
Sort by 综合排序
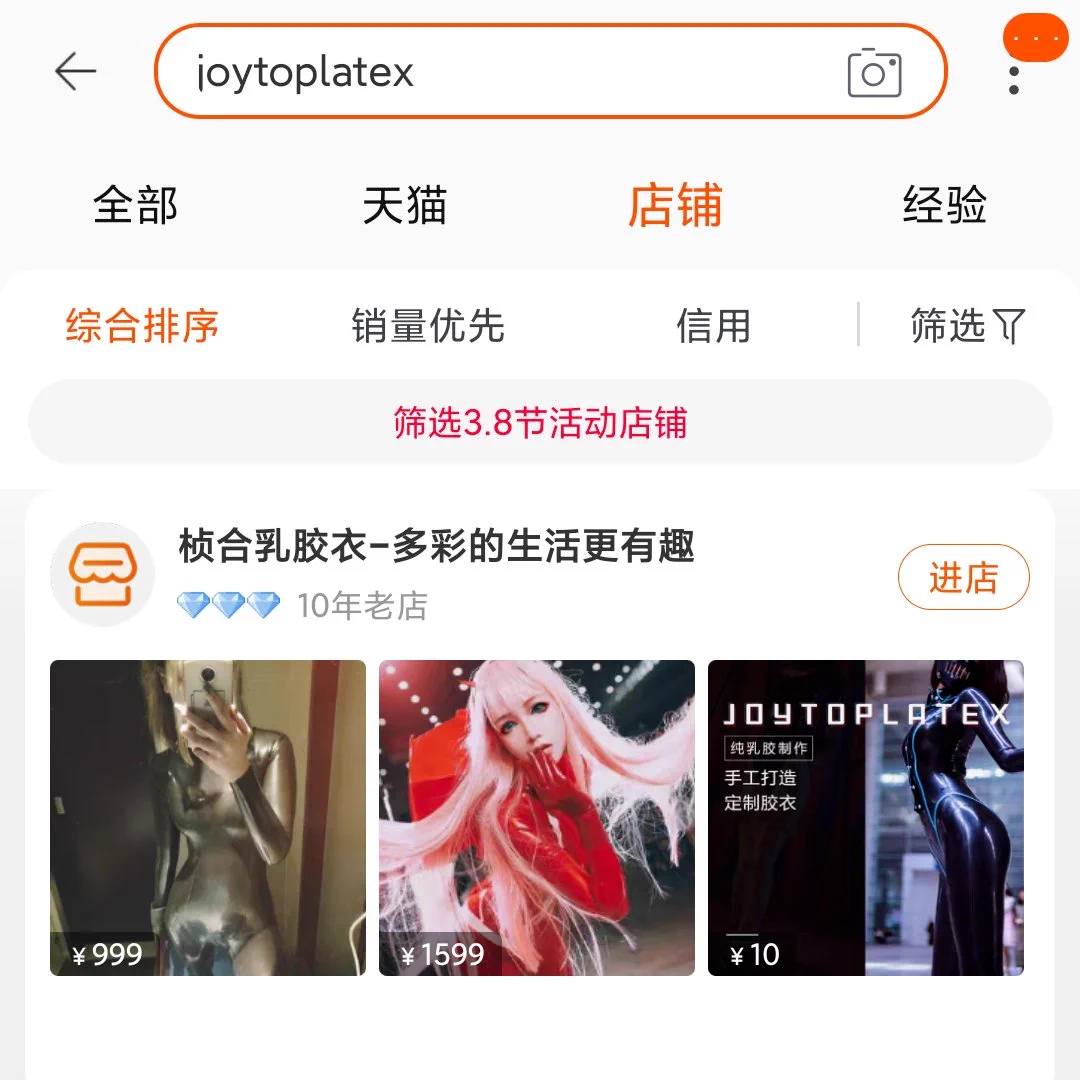[142, 326]
